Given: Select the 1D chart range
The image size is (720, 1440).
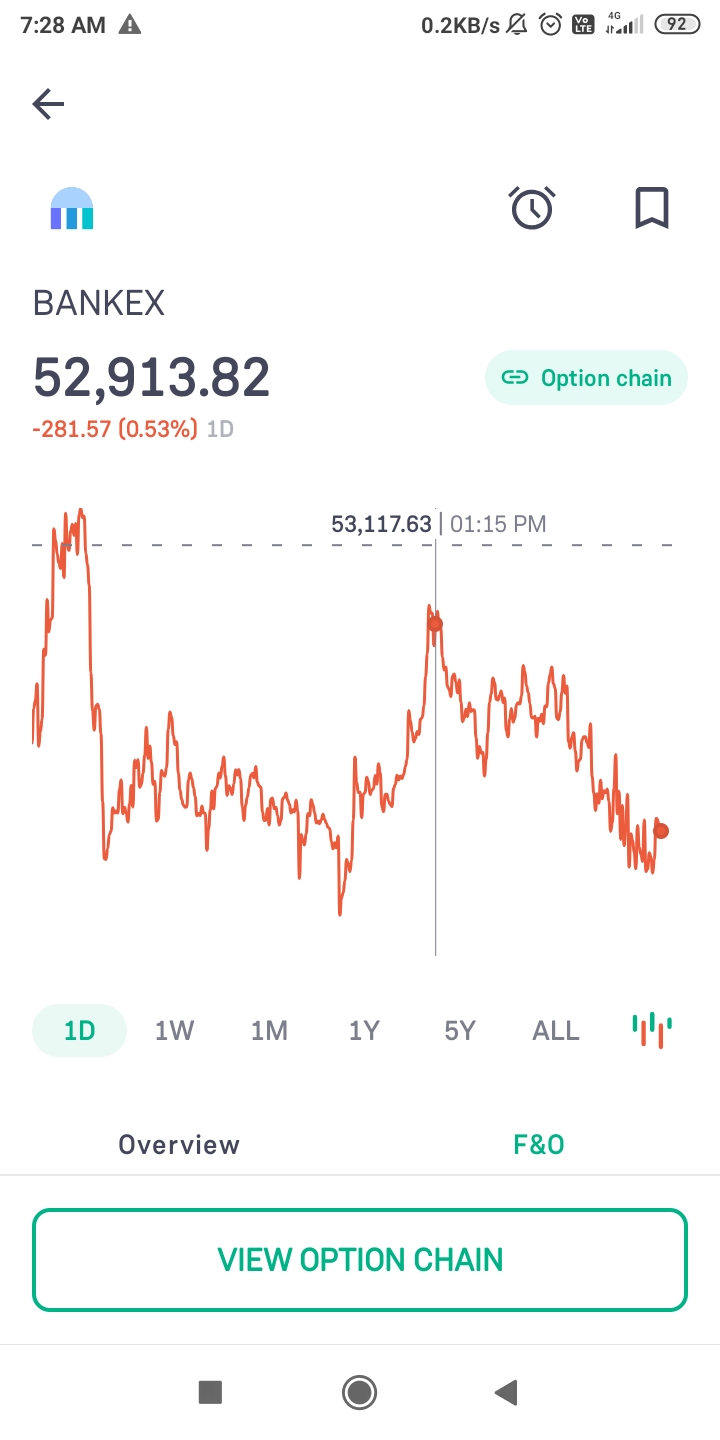Looking at the screenshot, I should pyautogui.click(x=79, y=1030).
